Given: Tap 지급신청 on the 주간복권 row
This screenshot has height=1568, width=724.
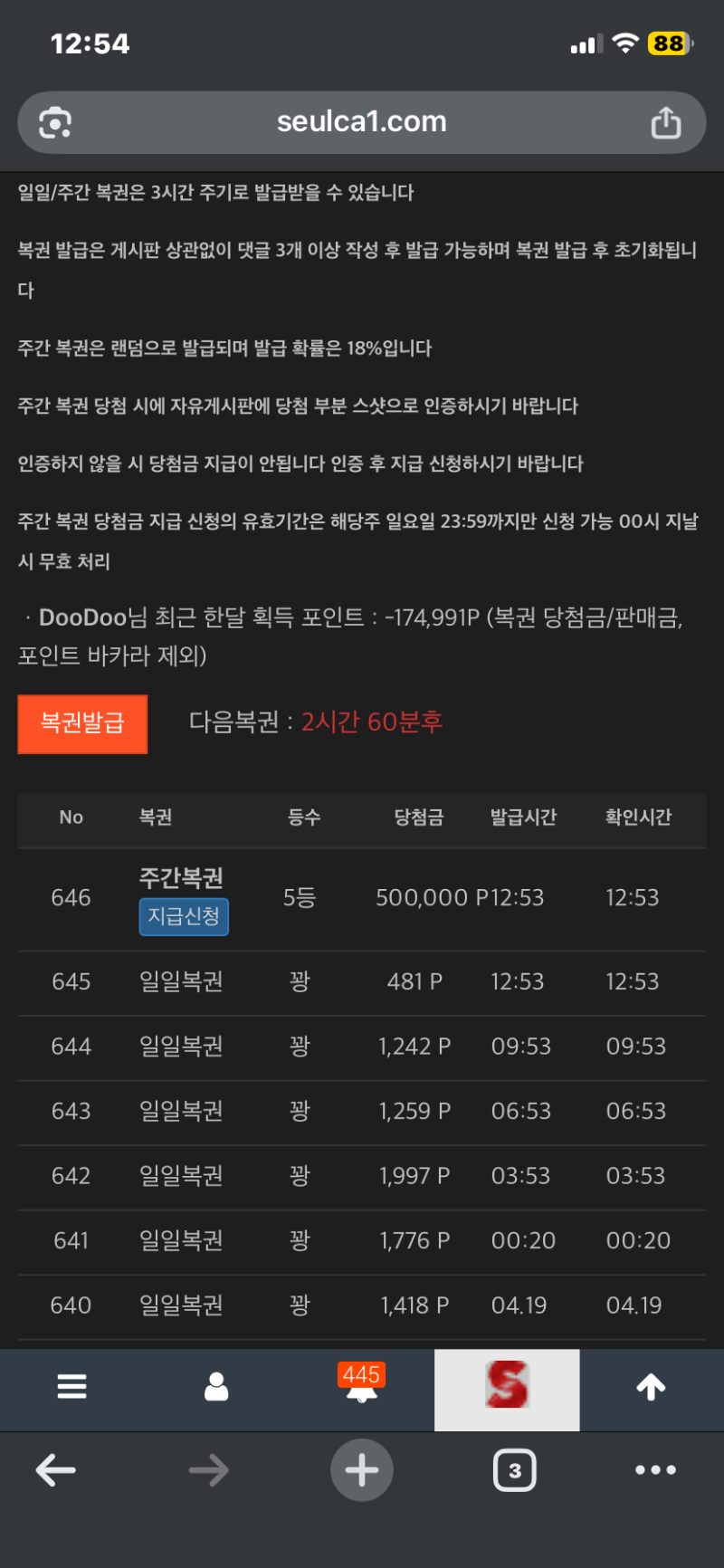Looking at the screenshot, I should click(184, 916).
